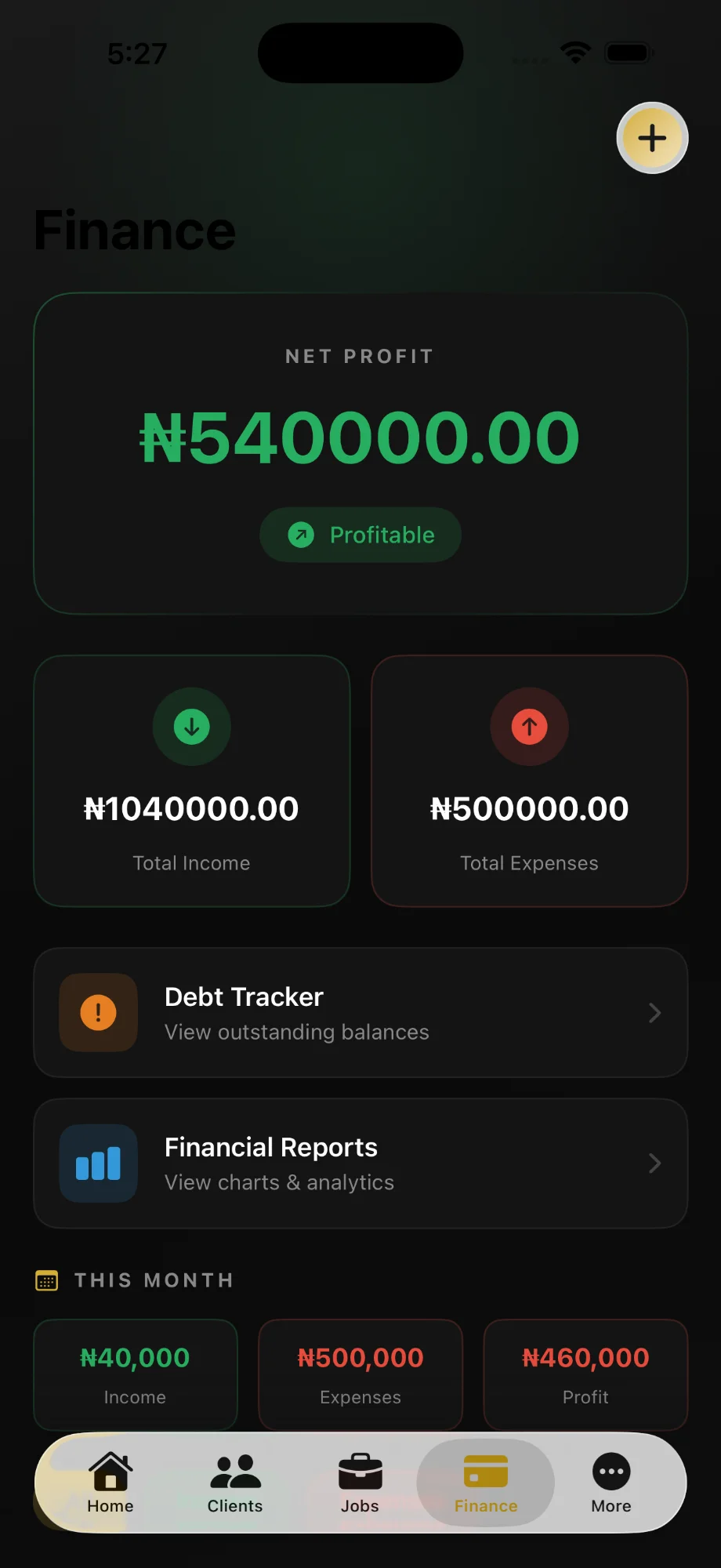The height and width of the screenshot is (1568, 721).
Task: Click the calendar icon beside THIS MONTH
Action: (x=48, y=1279)
